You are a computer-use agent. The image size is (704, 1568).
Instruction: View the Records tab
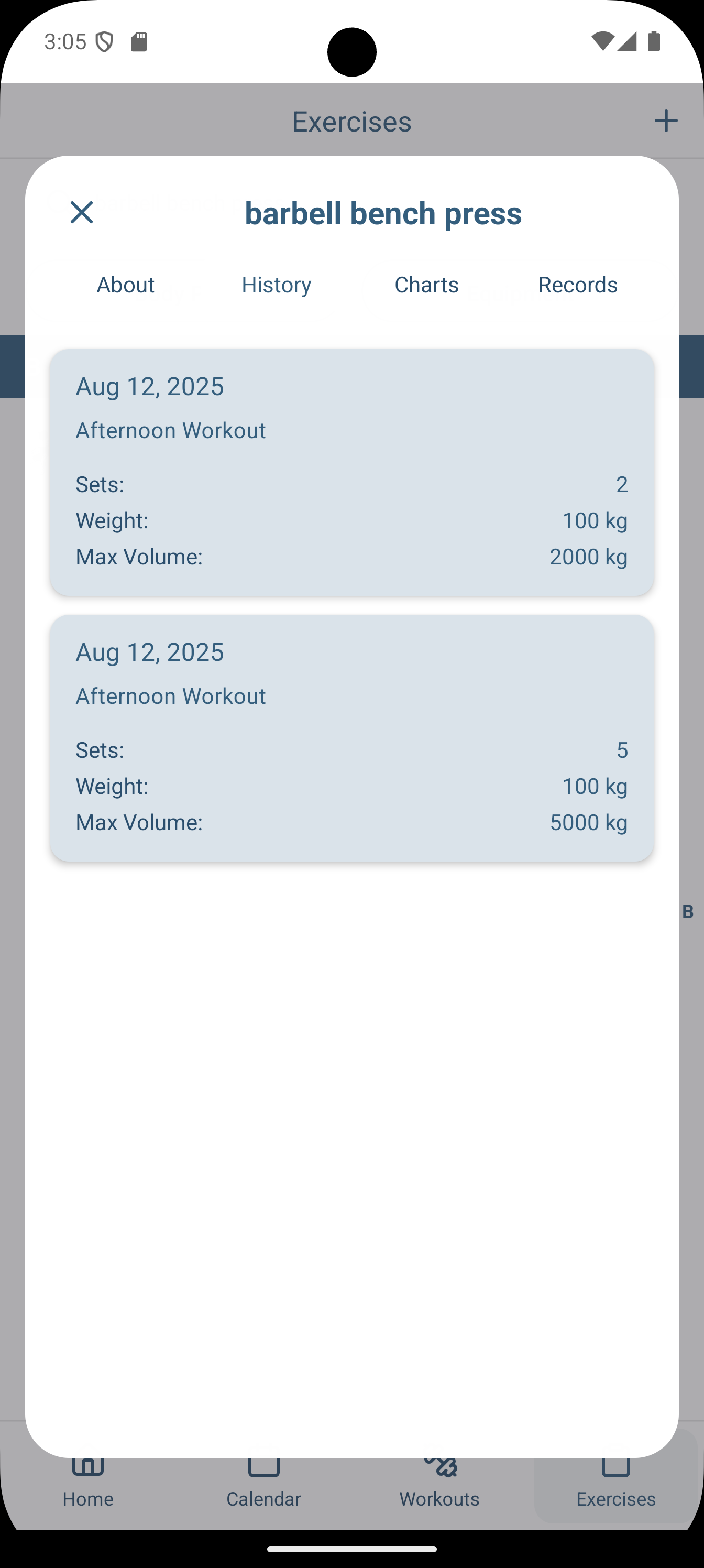[x=577, y=284]
